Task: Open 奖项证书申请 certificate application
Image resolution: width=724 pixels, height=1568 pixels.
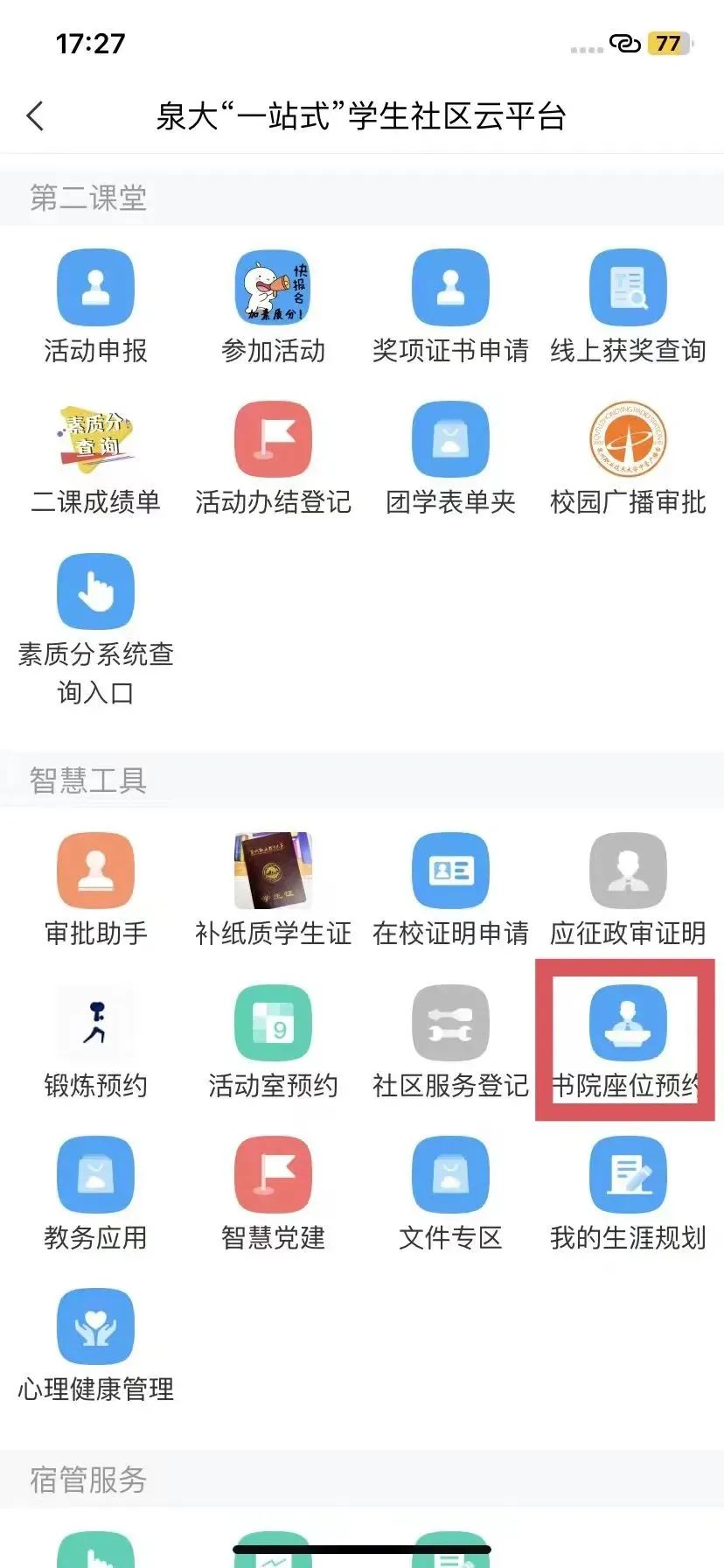Action: 450,288
